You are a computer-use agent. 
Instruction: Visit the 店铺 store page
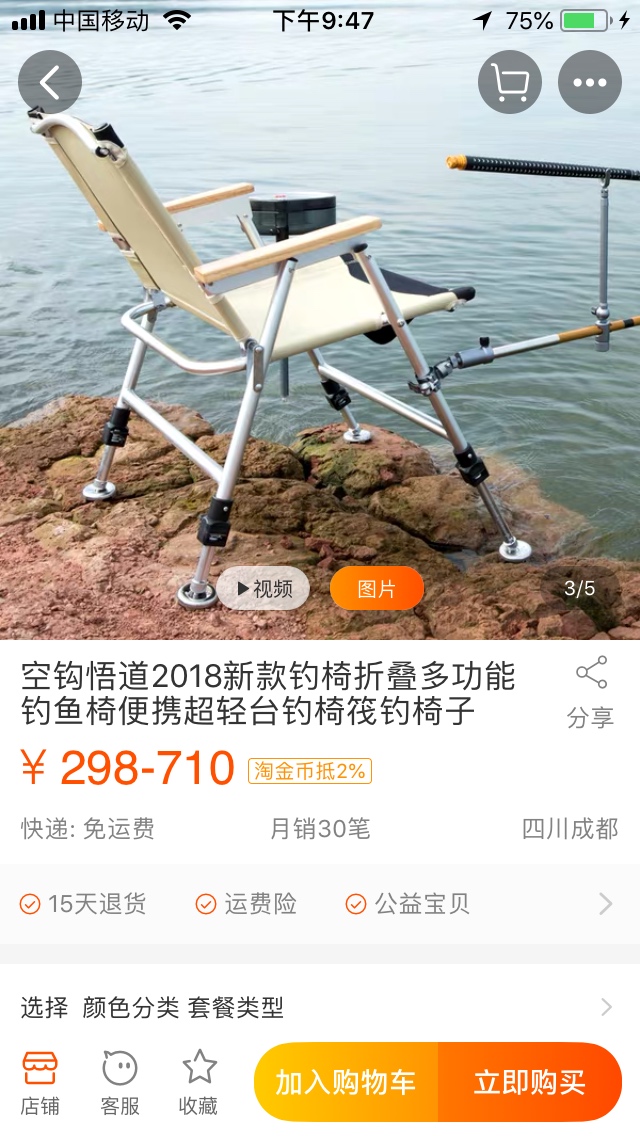click(x=40, y=1083)
